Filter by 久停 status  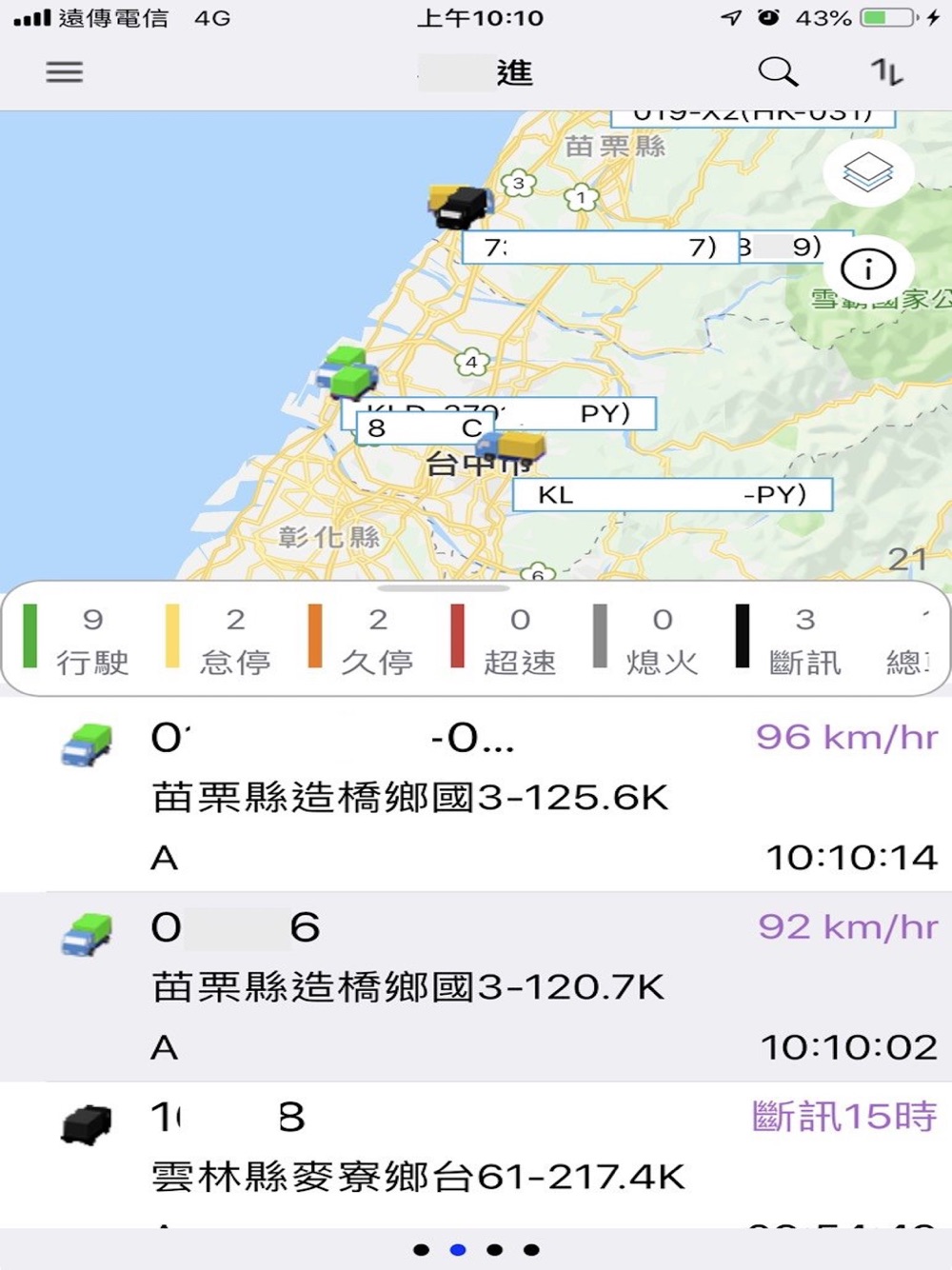click(x=363, y=640)
